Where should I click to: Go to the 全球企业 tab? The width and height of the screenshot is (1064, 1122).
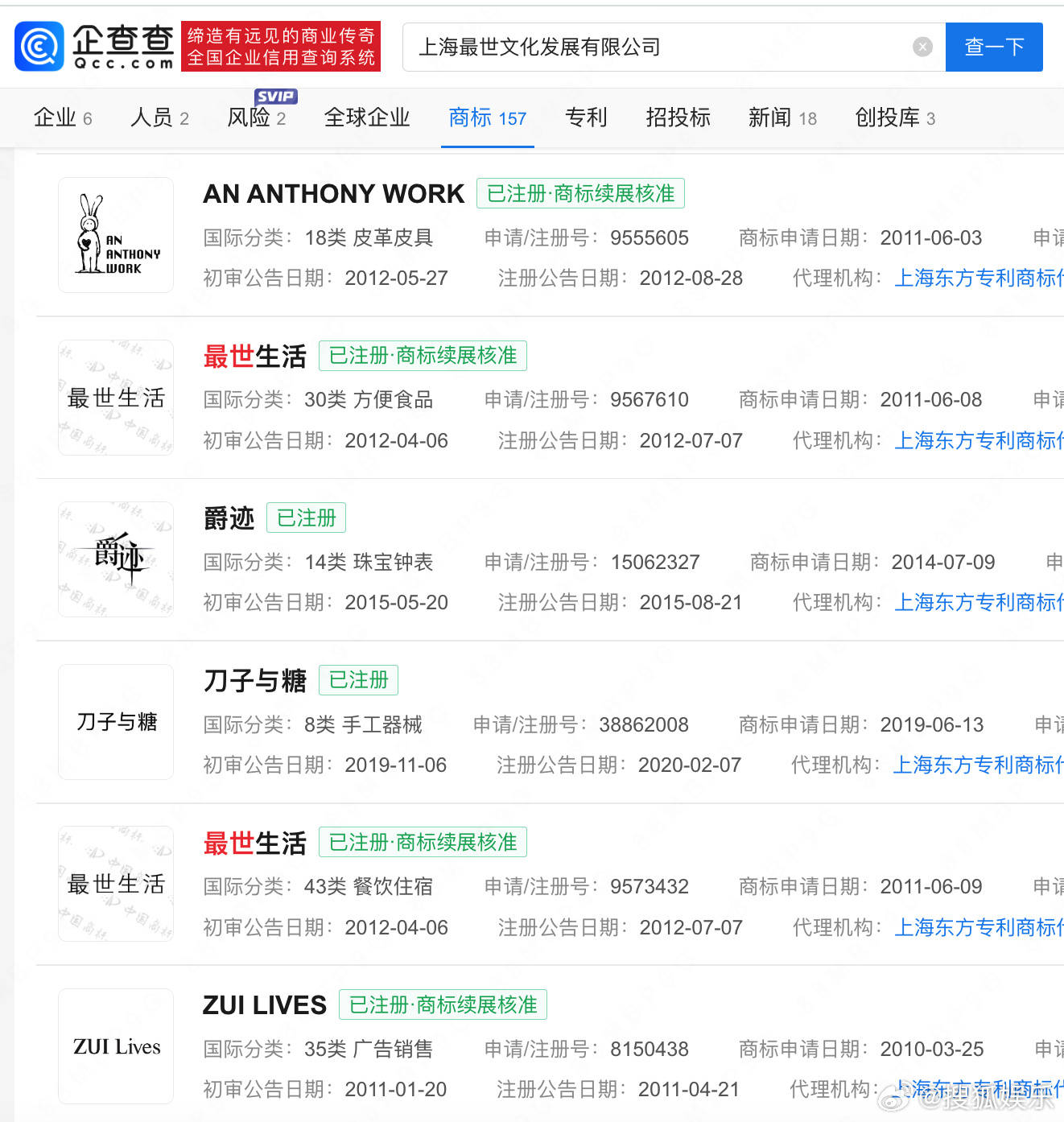pyautogui.click(x=367, y=118)
